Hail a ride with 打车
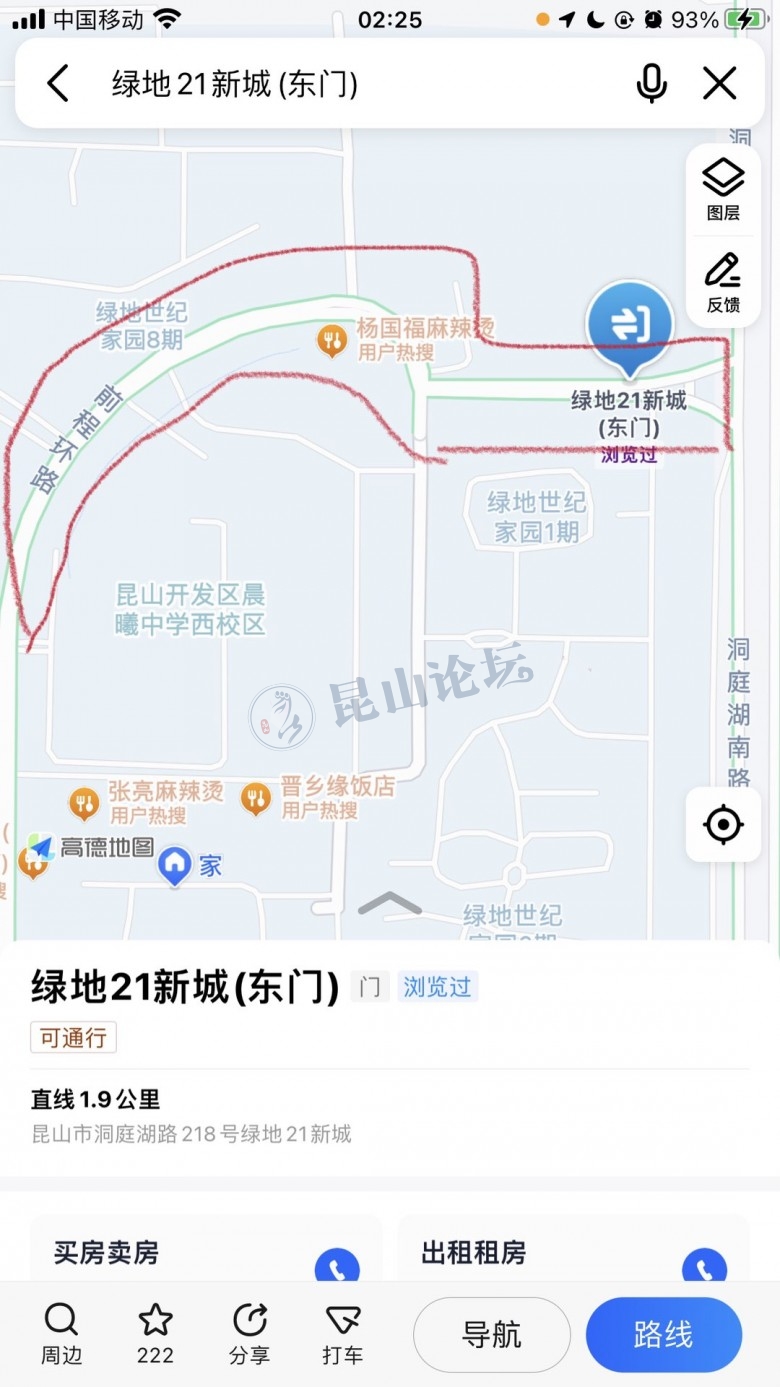Viewport: 780px width, 1387px height. pyautogui.click(x=342, y=1334)
